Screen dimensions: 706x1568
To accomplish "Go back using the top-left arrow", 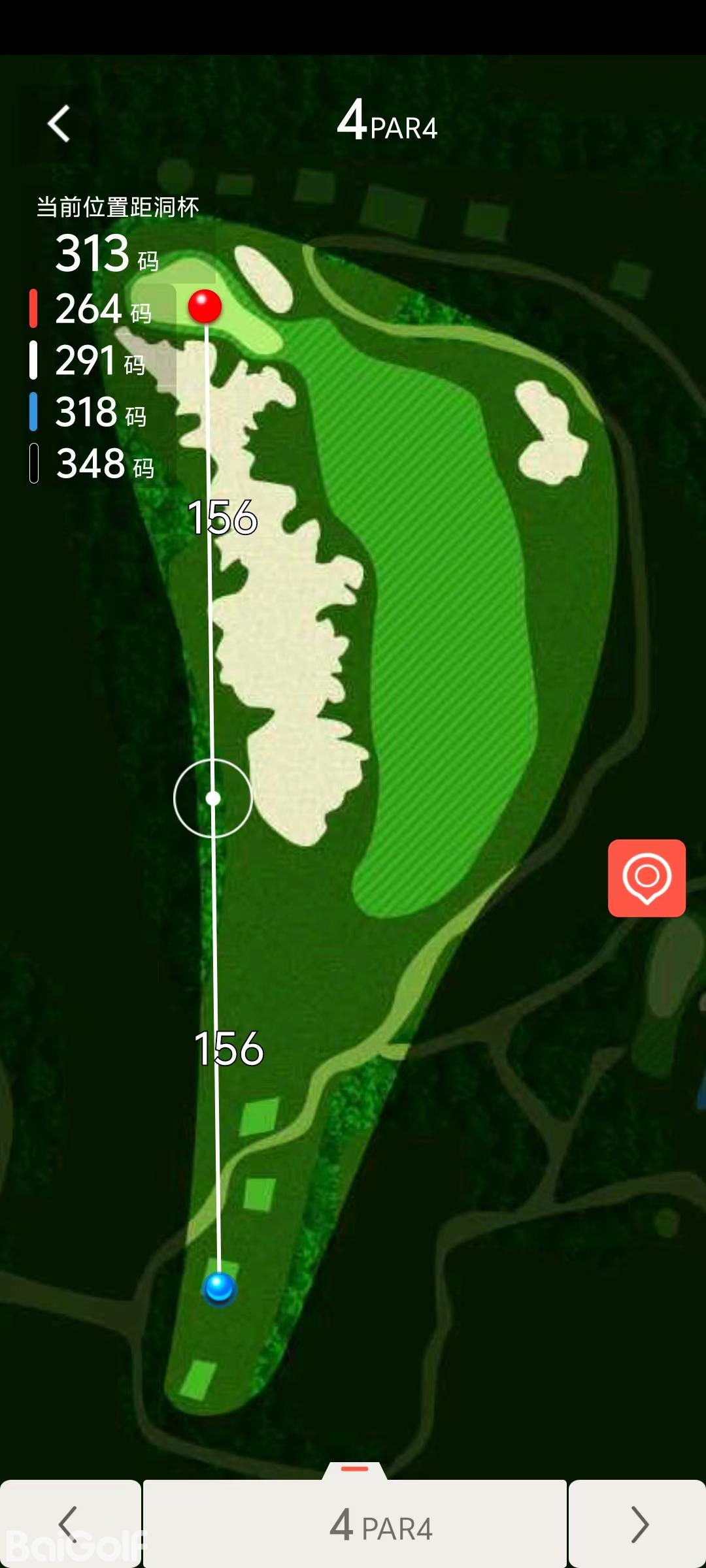I will [x=59, y=123].
